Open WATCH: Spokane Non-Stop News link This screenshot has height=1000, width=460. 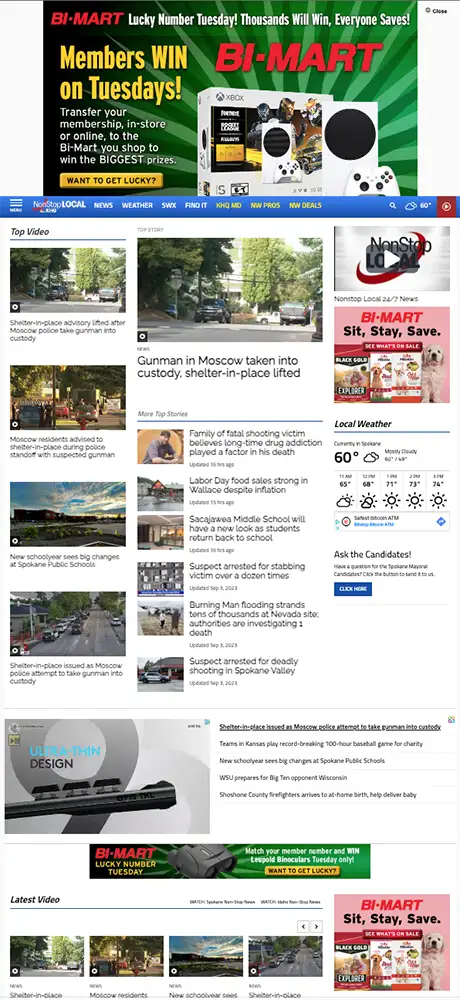point(222,902)
